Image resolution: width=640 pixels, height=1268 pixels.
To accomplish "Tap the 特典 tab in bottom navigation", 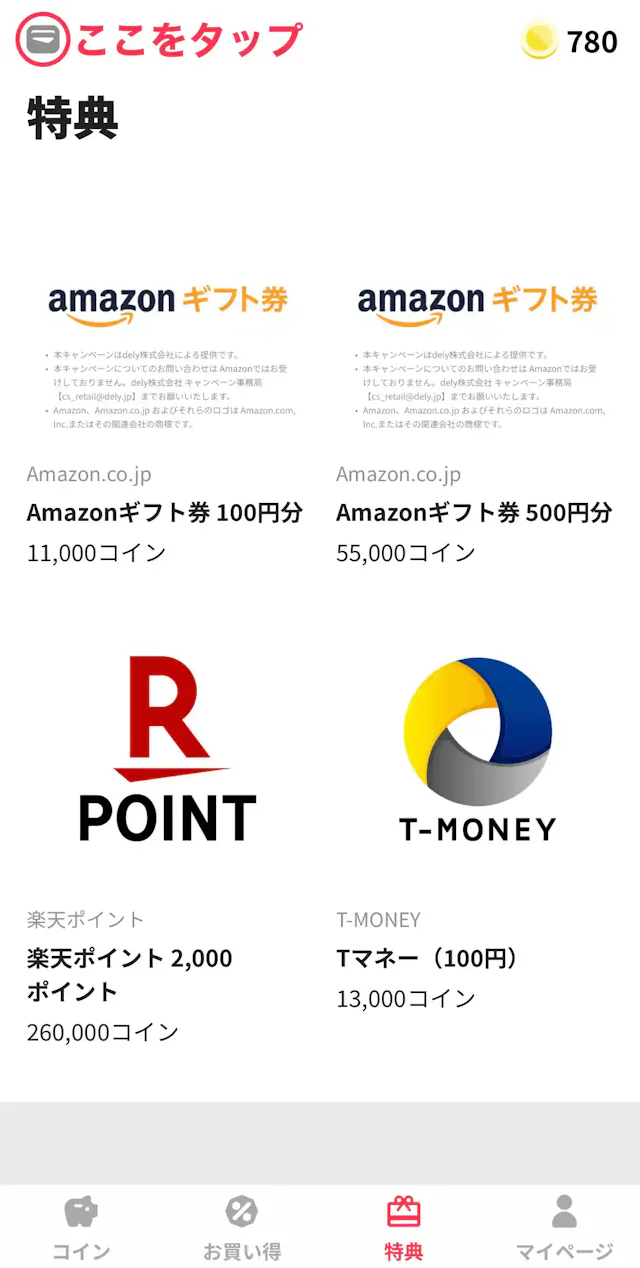I will tap(403, 1228).
